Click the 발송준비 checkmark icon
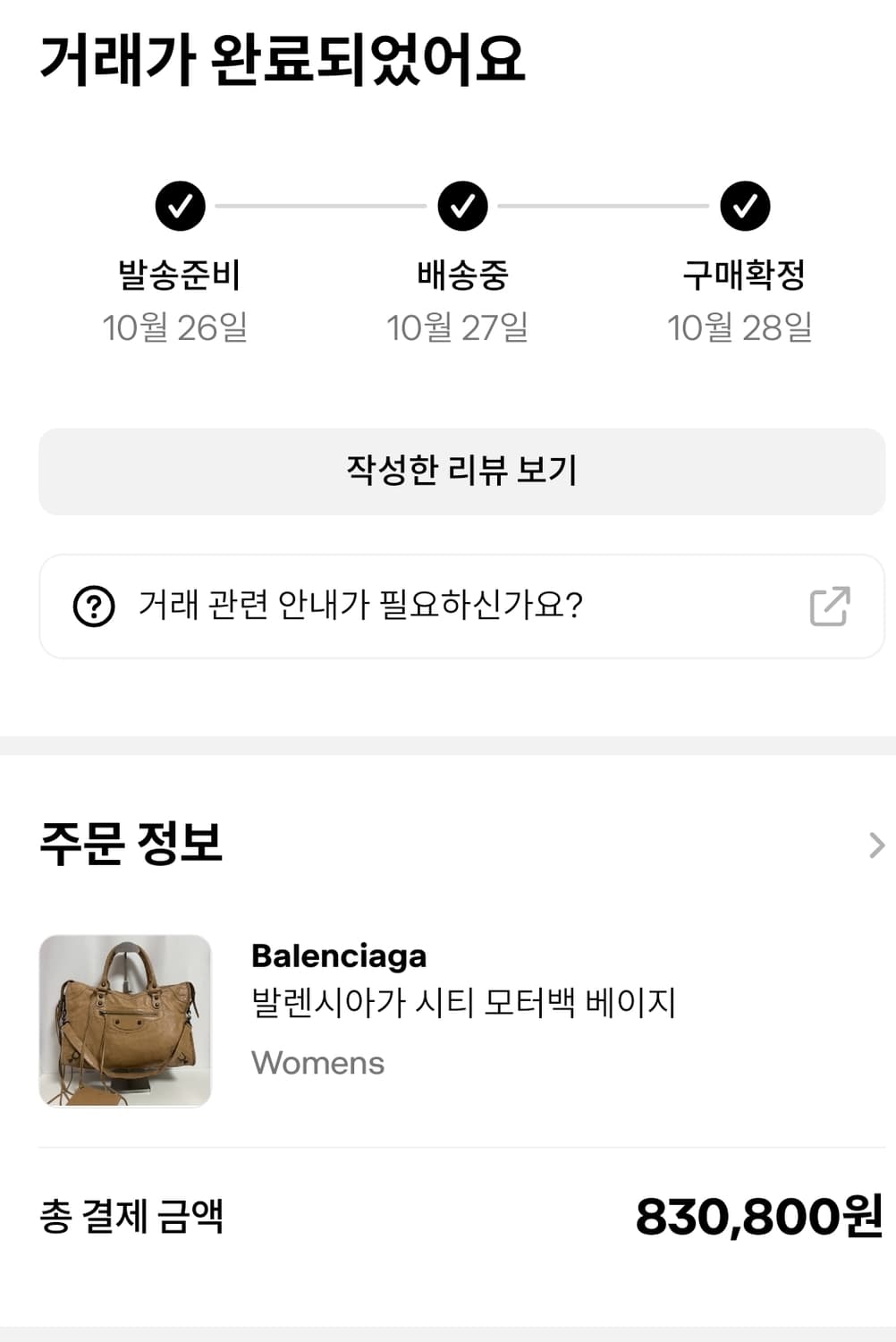 (182, 207)
